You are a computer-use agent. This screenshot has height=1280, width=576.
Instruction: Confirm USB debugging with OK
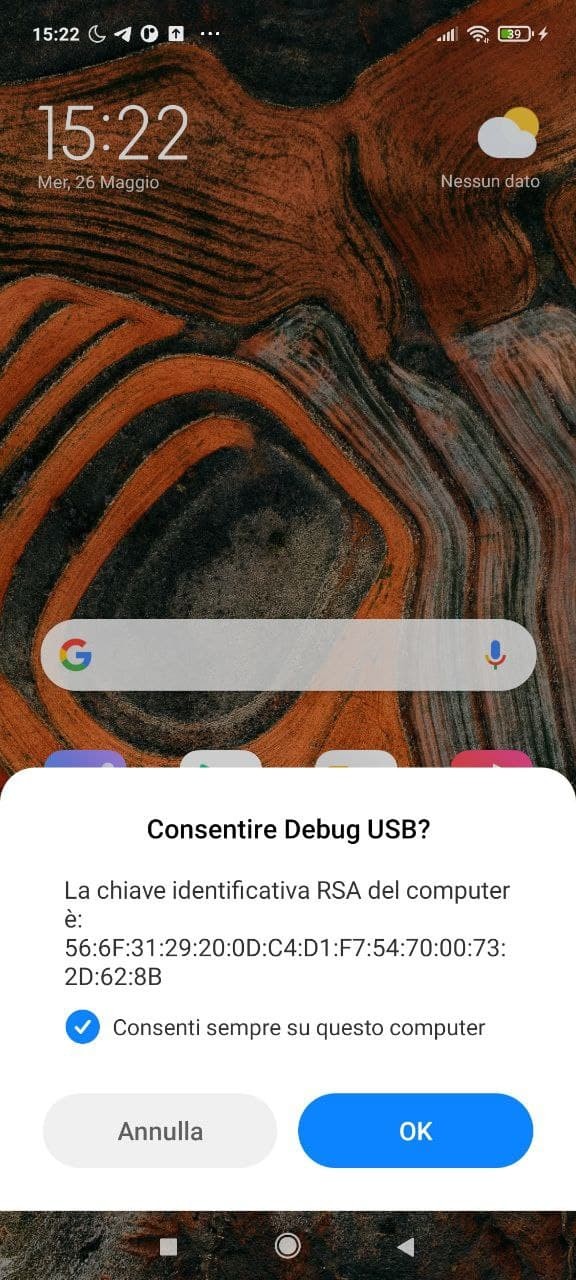[415, 1131]
